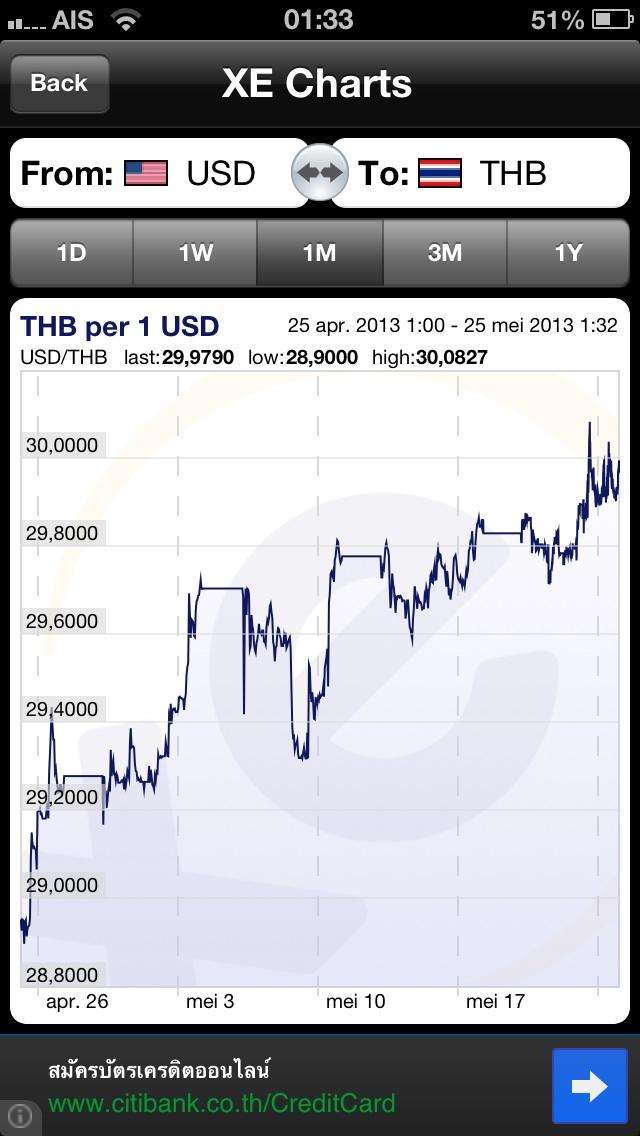640x1136 pixels.
Task: Change the To currency THB
Action: coord(480,173)
